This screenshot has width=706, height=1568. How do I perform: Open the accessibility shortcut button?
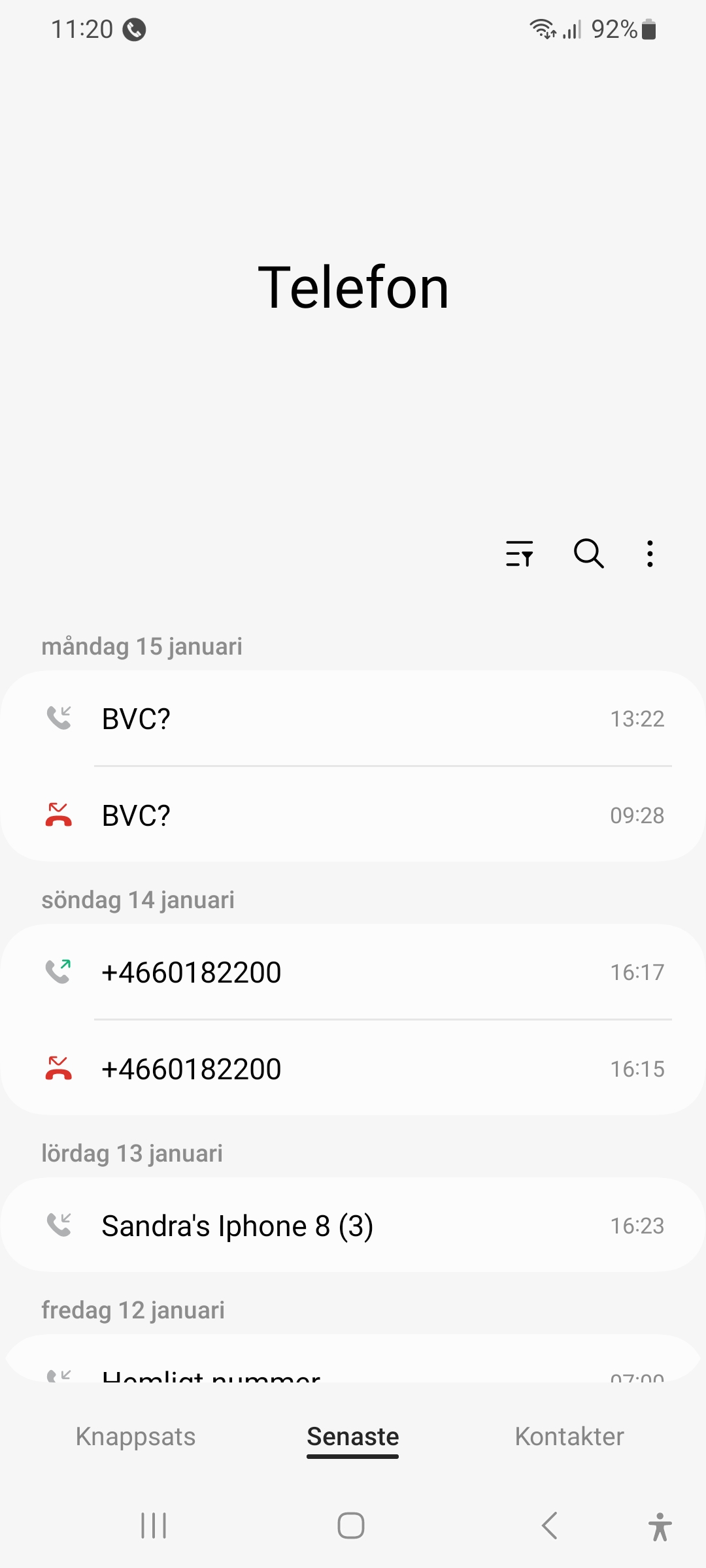660,1527
